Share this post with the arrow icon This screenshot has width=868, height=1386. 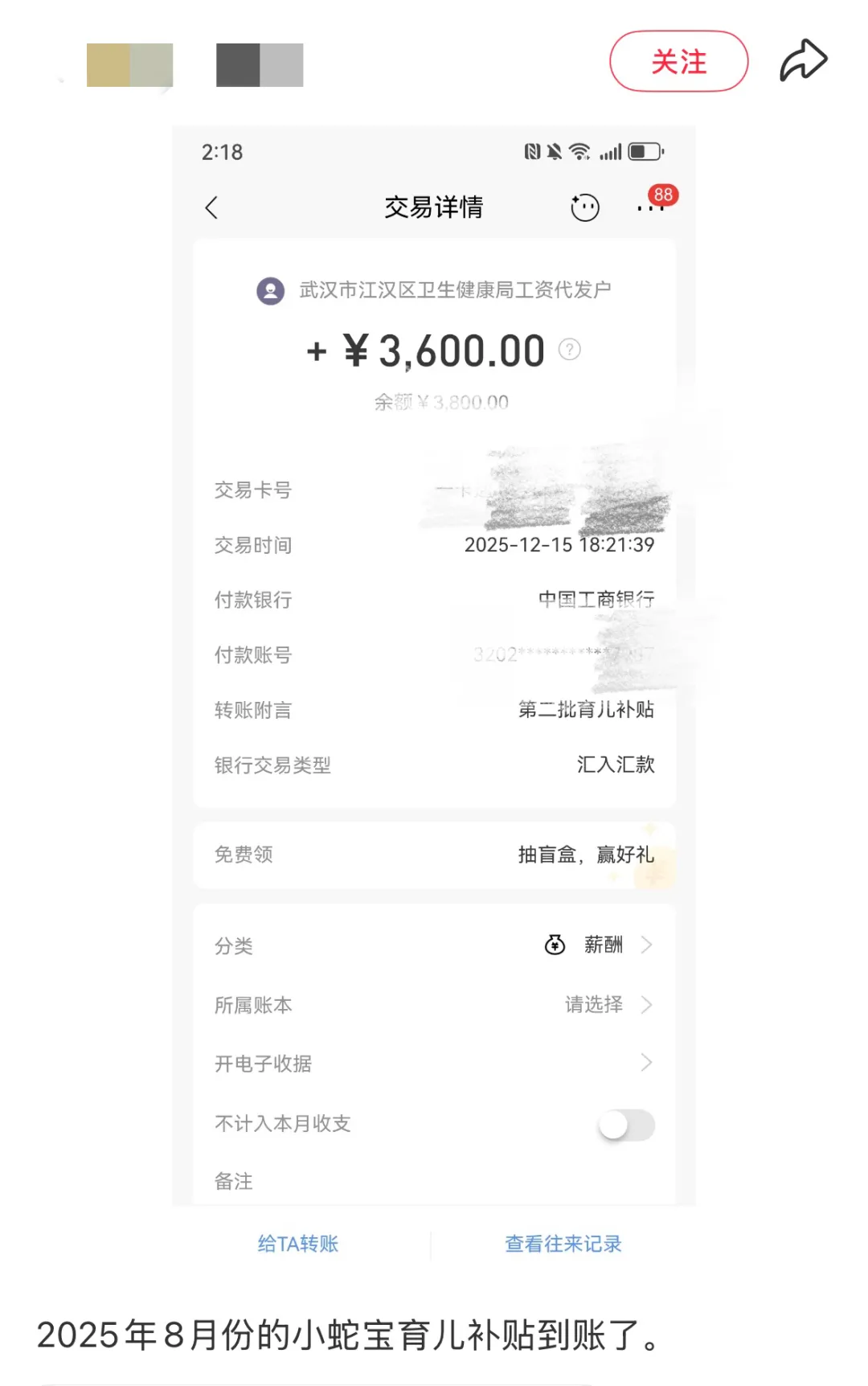pyautogui.click(x=803, y=61)
